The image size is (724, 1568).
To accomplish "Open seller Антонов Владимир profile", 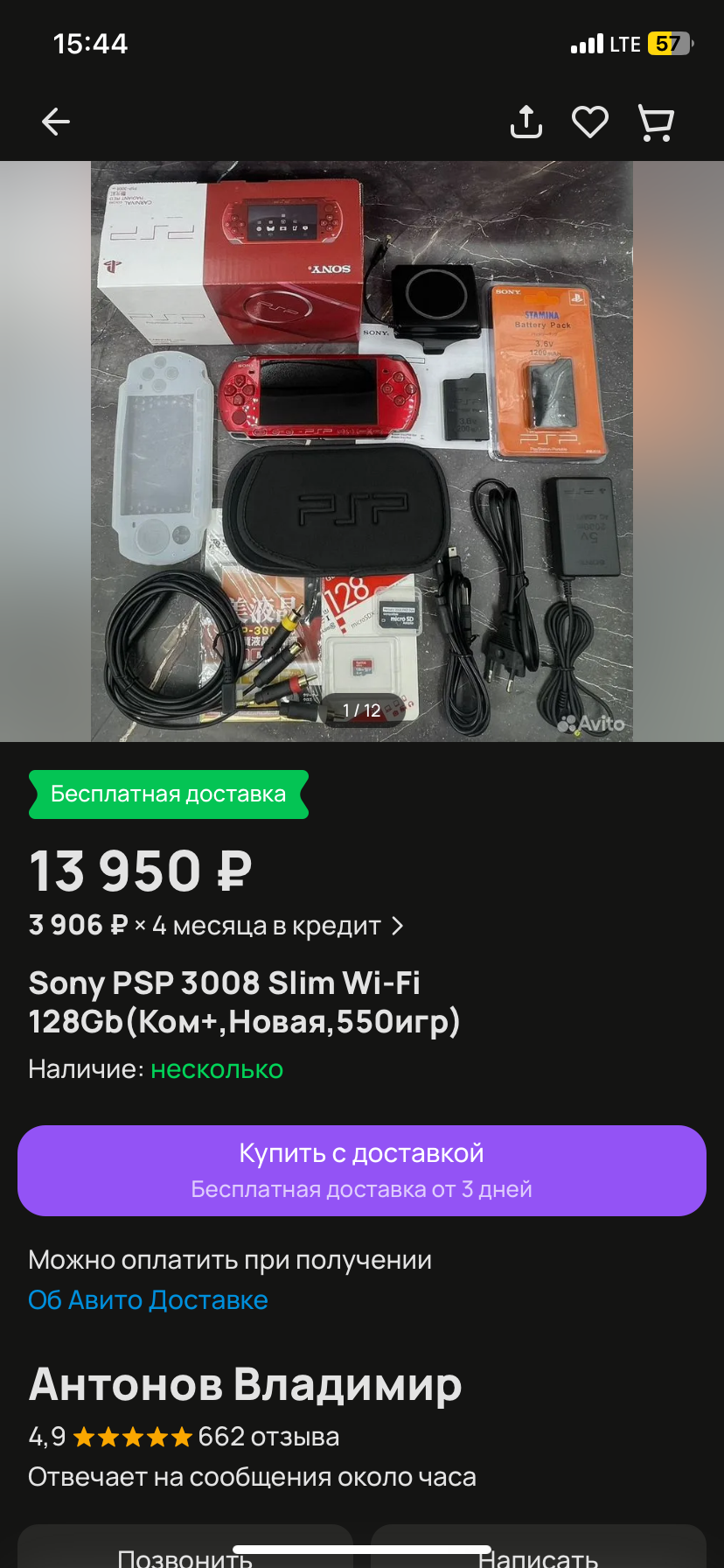I will coord(245,1385).
